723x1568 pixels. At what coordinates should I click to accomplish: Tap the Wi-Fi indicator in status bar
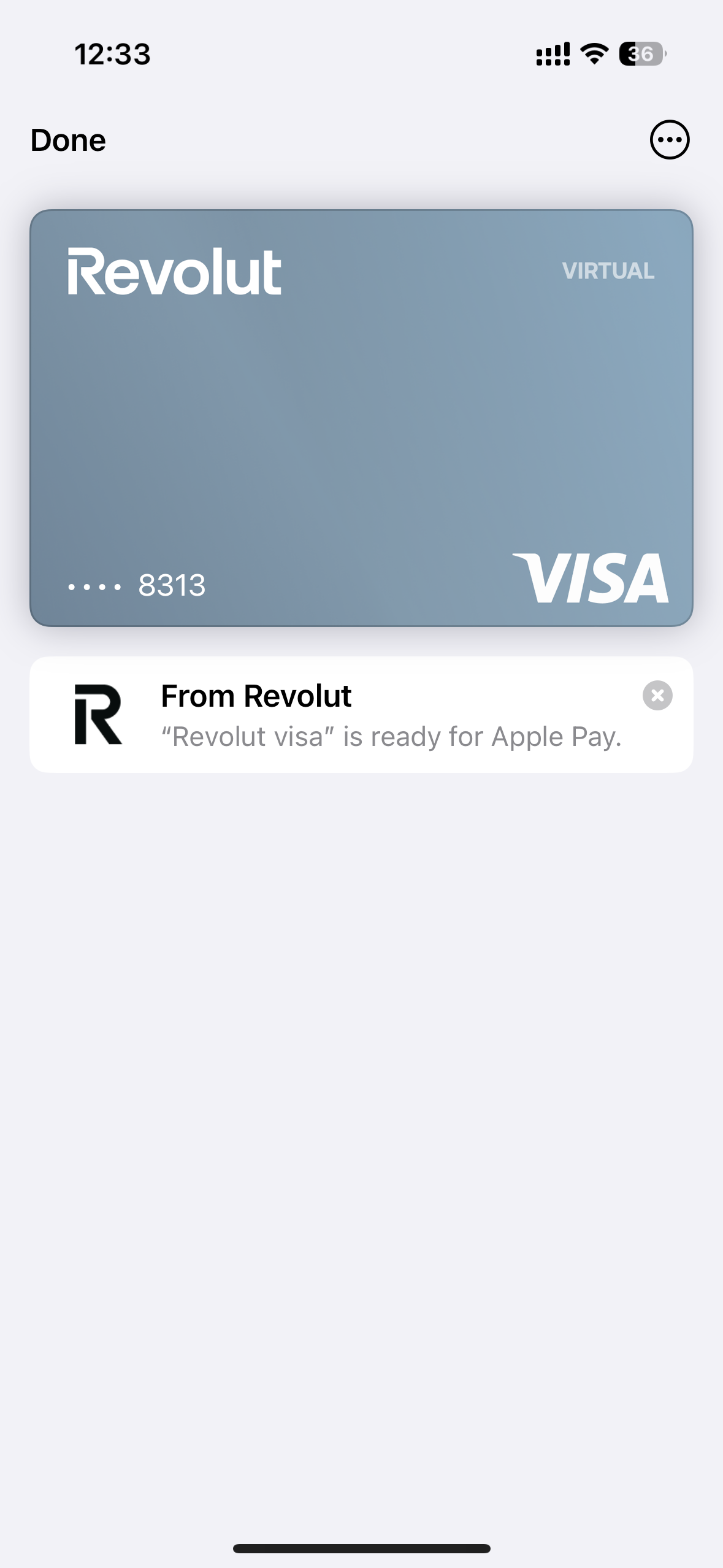click(x=592, y=54)
